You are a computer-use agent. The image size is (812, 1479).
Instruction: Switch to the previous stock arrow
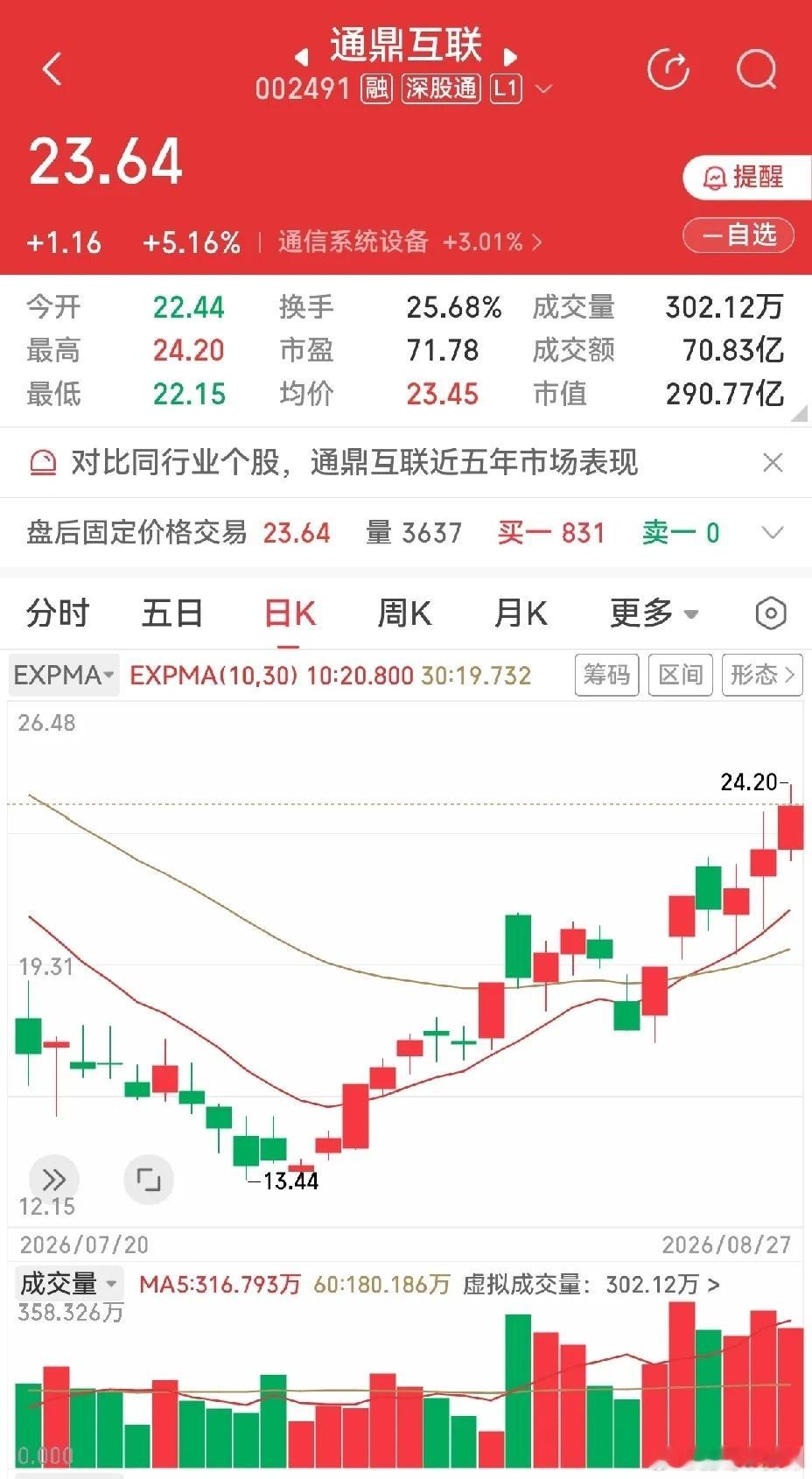[x=302, y=57]
